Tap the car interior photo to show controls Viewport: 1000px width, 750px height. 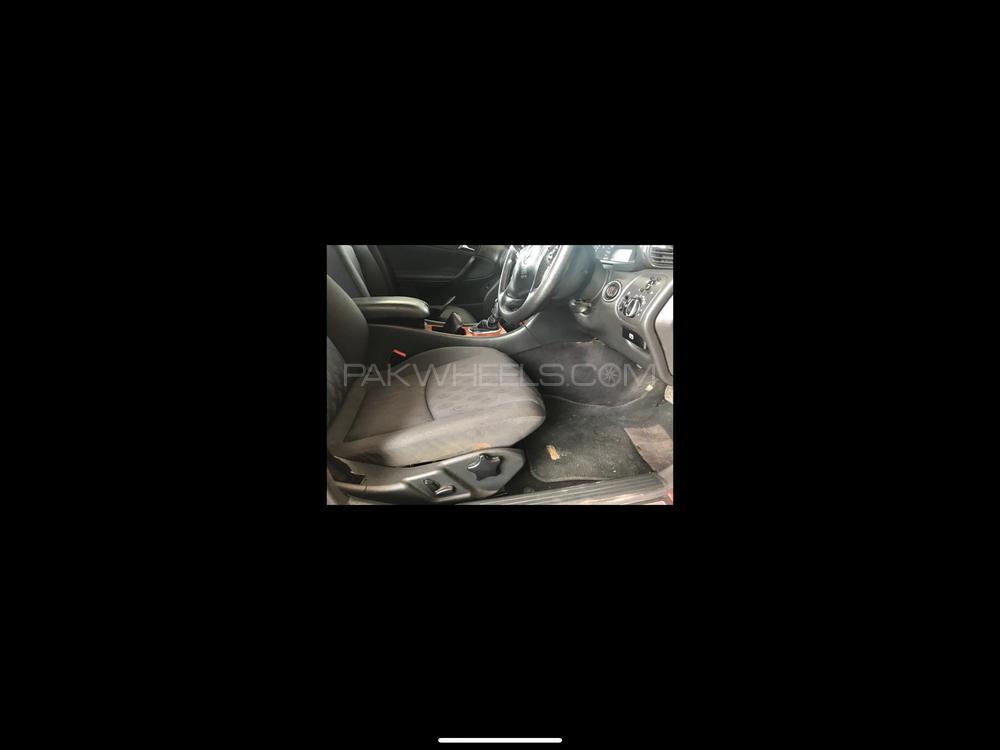tap(499, 374)
